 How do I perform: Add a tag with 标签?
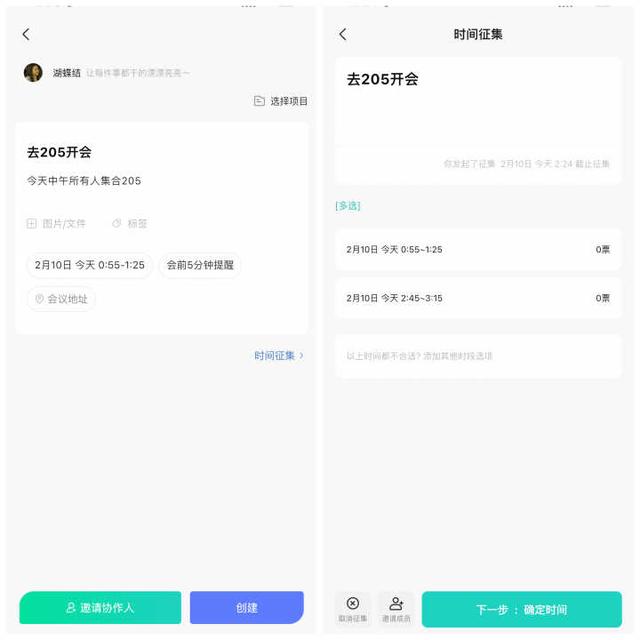(x=130, y=224)
